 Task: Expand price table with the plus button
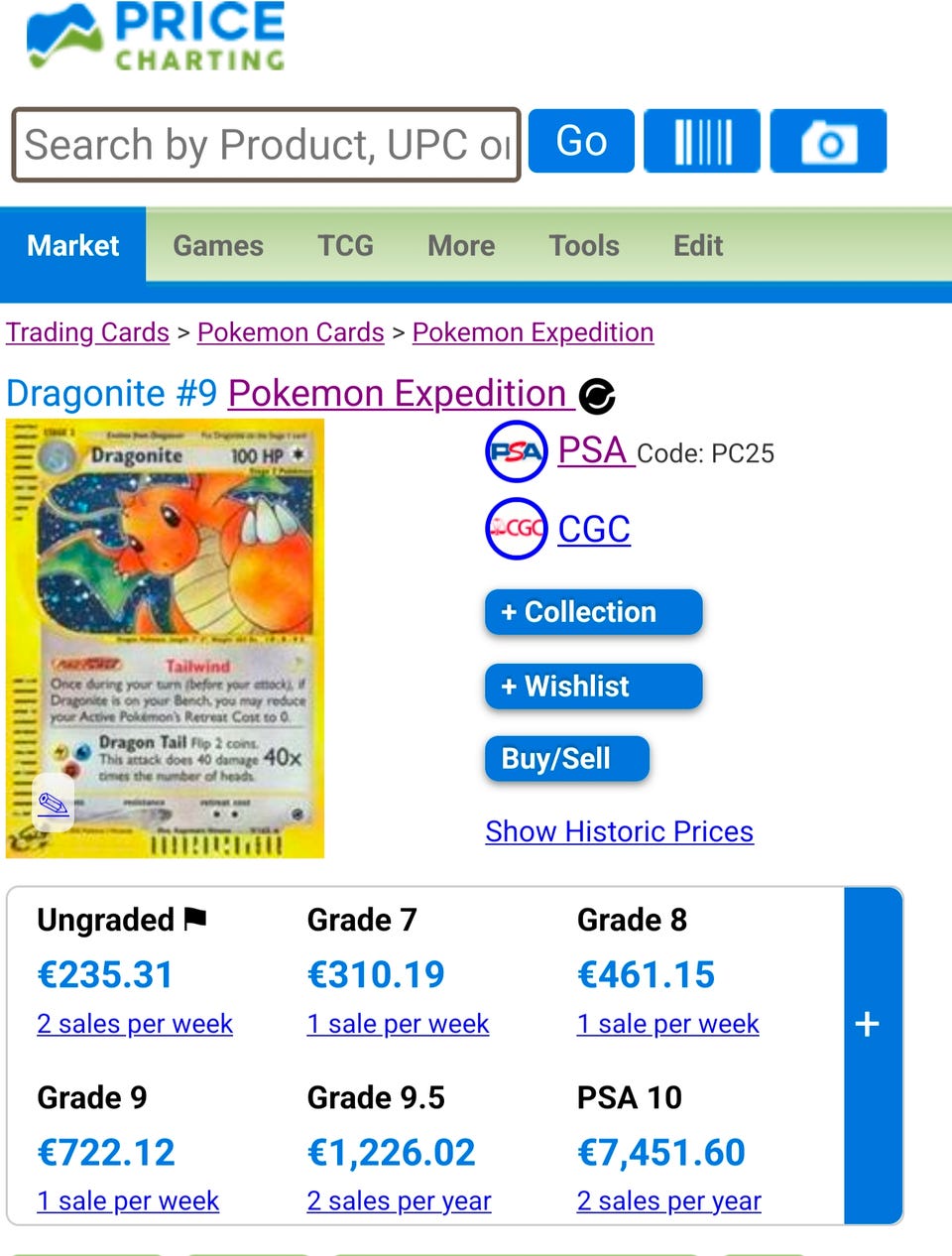868,1024
